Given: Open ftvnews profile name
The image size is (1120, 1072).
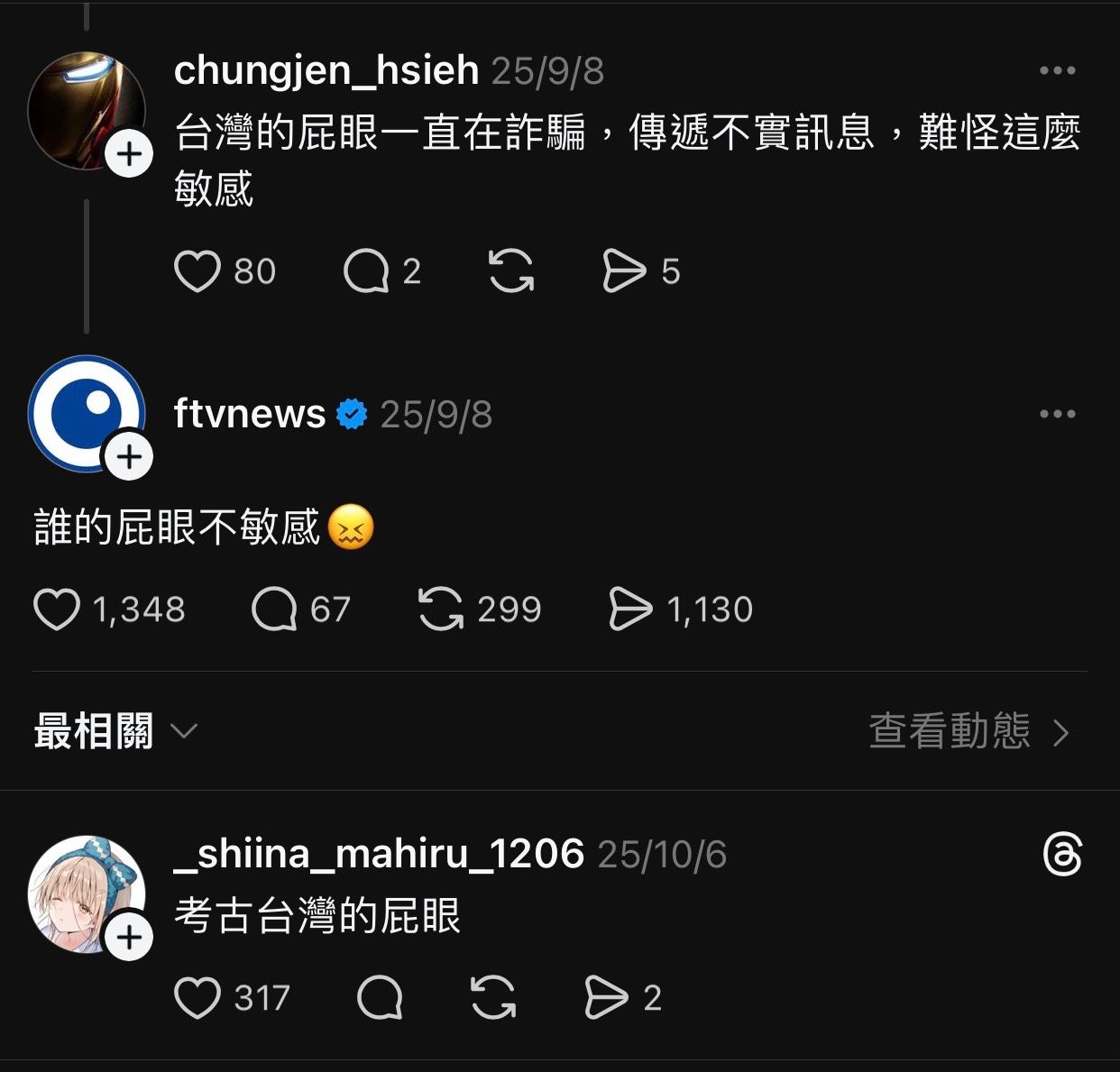Looking at the screenshot, I should point(250,415).
